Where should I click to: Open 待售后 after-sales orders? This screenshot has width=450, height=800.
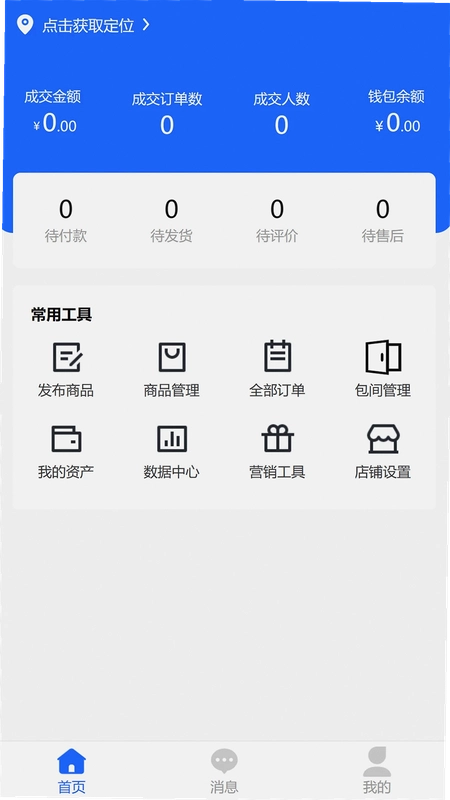click(x=383, y=221)
